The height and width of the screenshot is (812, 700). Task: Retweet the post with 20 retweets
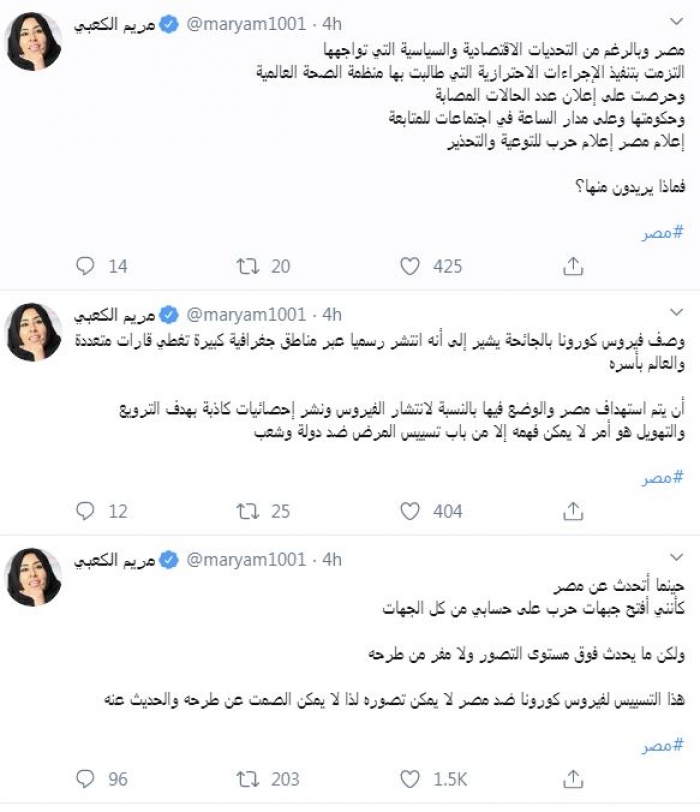click(x=246, y=266)
